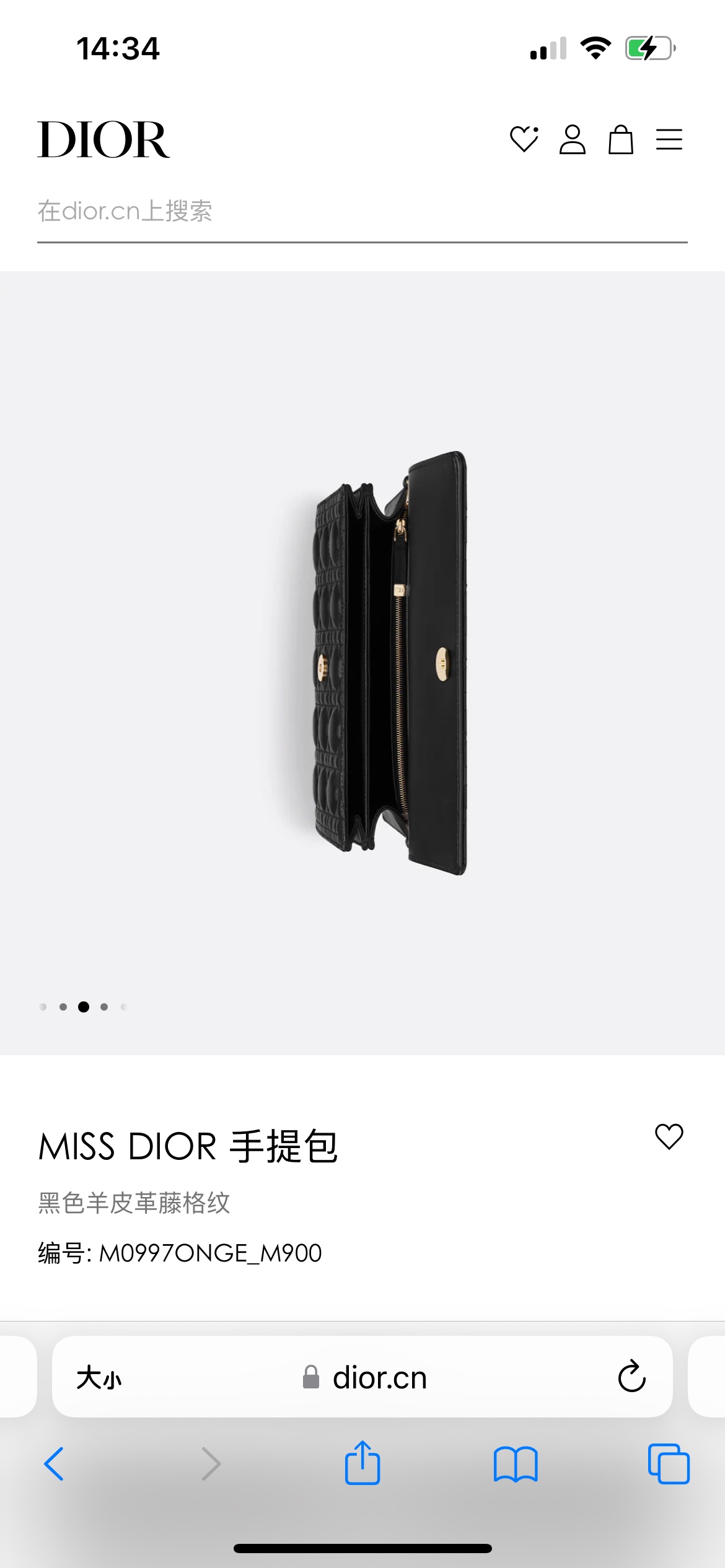The width and height of the screenshot is (725, 1568).
Task: Open the hamburger menu
Action: click(669, 139)
